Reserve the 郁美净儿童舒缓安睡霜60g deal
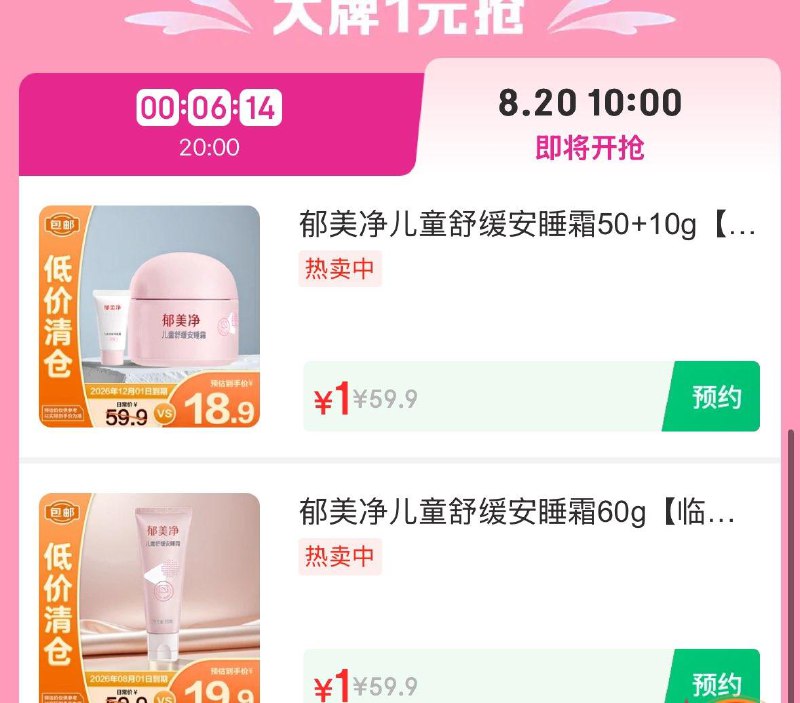The width and height of the screenshot is (800, 703). pos(716,682)
